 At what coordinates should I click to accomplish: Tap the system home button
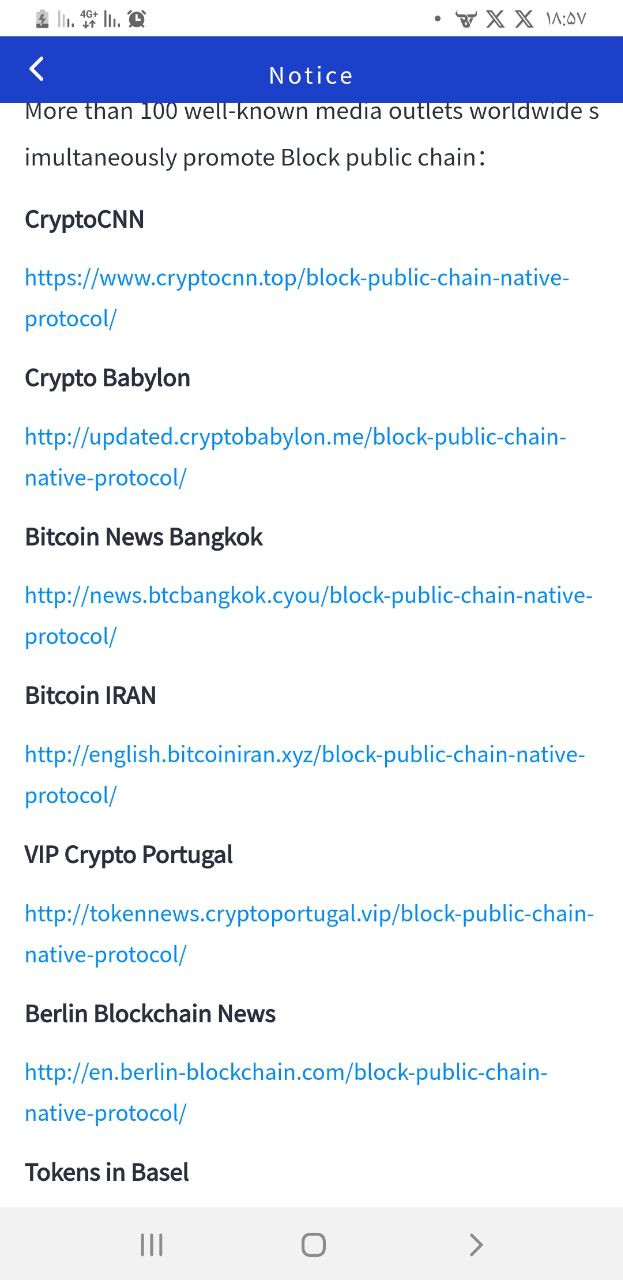pyautogui.click(x=313, y=1244)
